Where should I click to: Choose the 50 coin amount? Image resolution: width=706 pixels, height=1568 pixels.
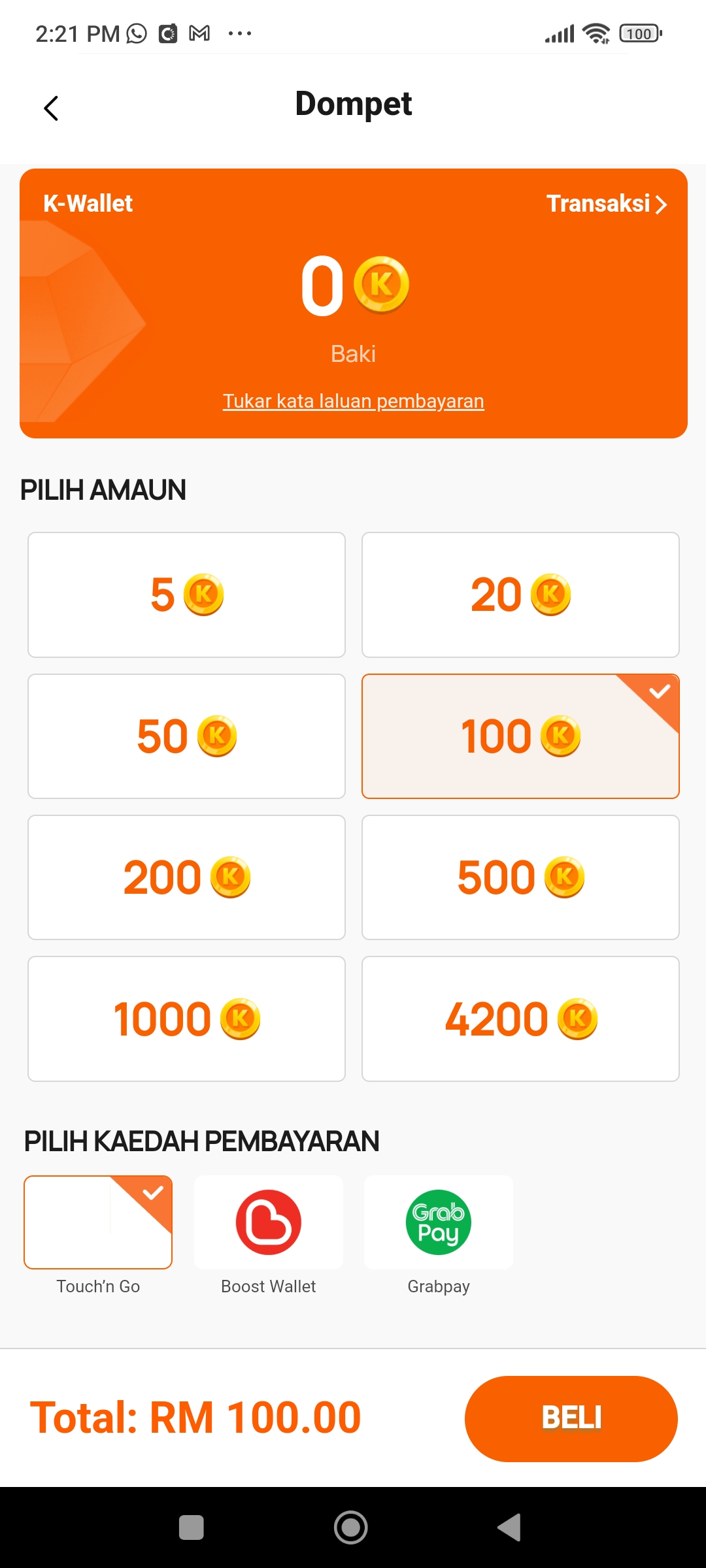(x=186, y=736)
